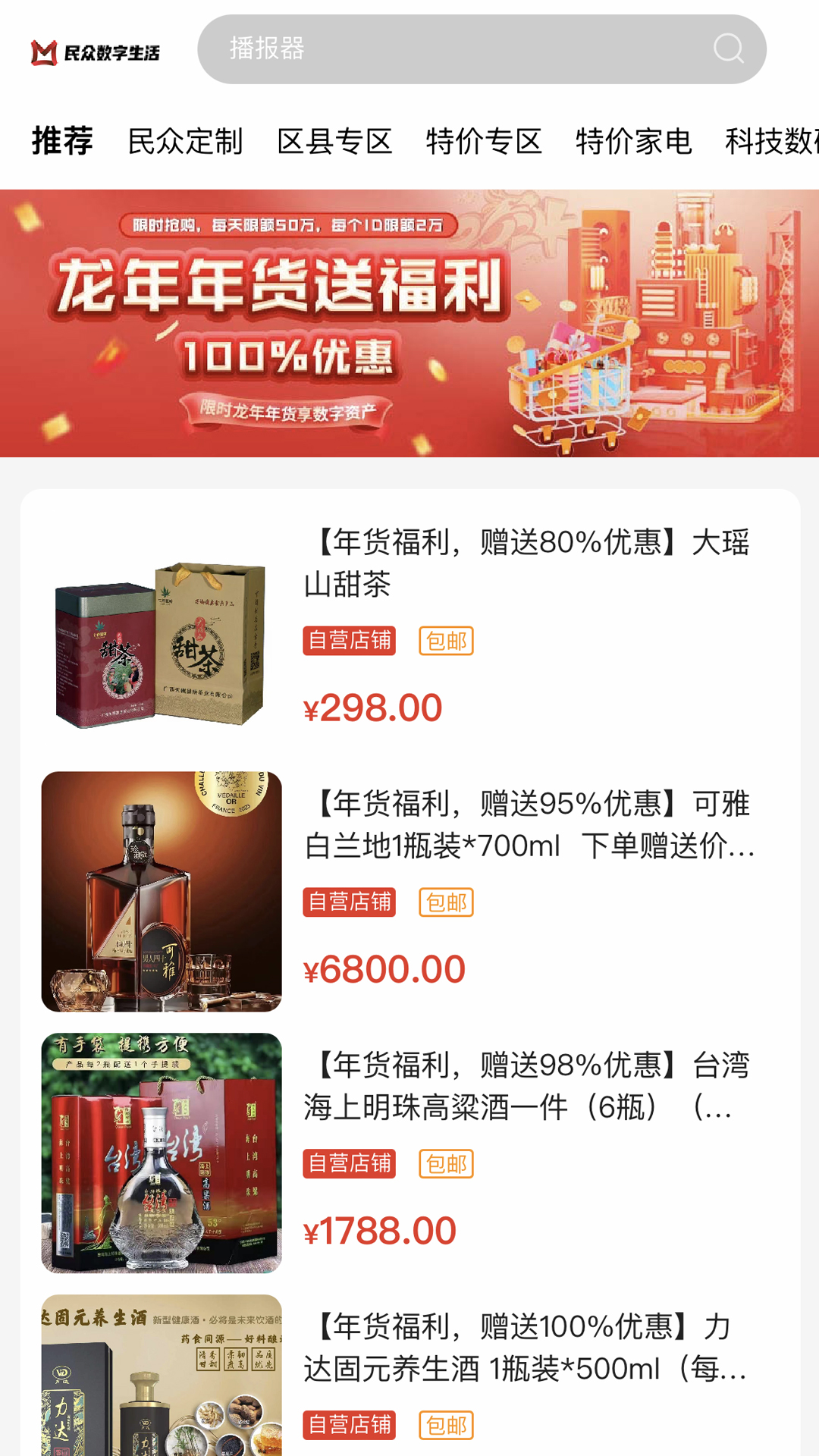
Task: Tap the 播报器 search field
Action: [x=455, y=49]
